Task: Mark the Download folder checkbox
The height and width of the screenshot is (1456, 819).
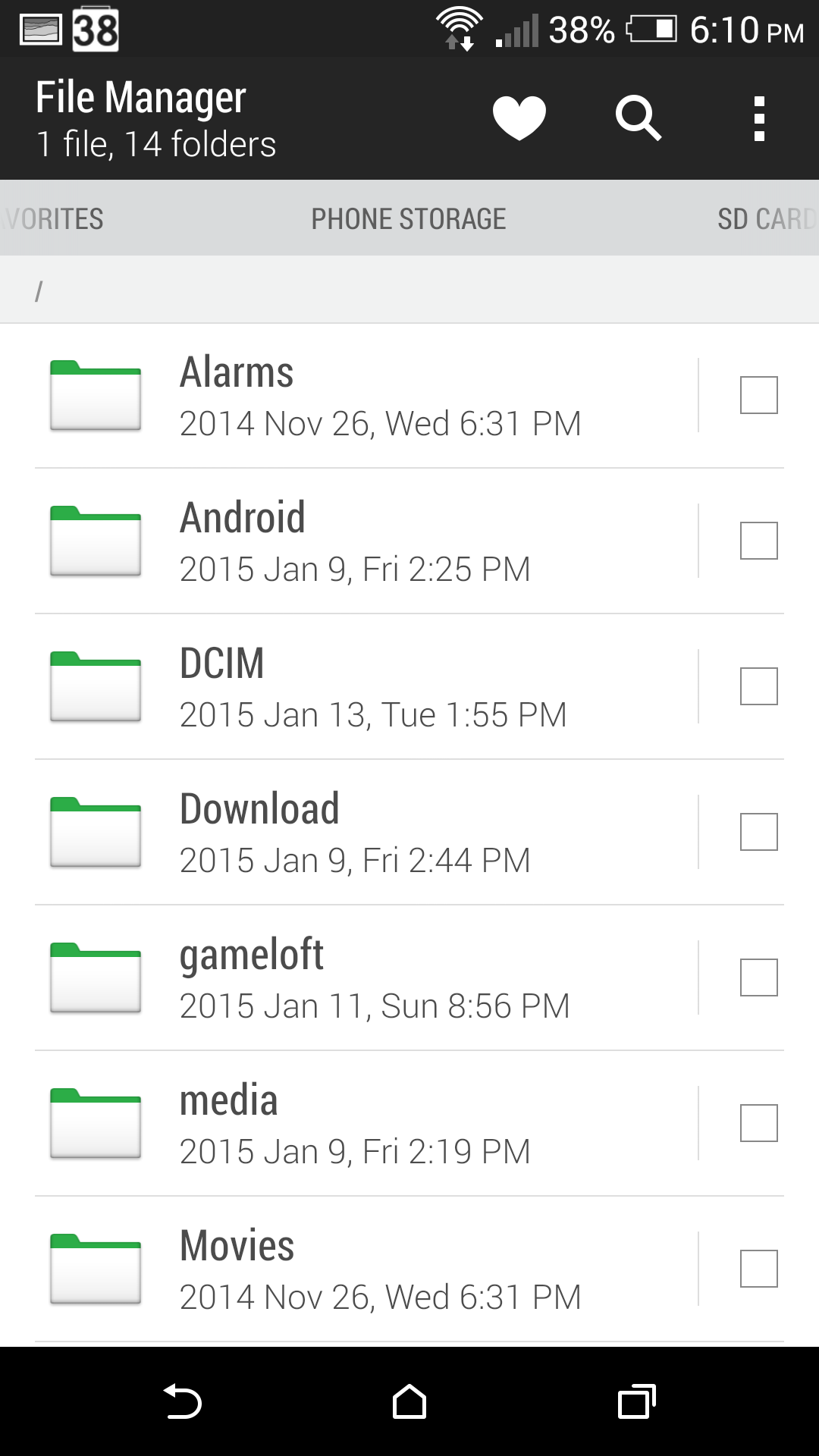Action: pos(759,832)
